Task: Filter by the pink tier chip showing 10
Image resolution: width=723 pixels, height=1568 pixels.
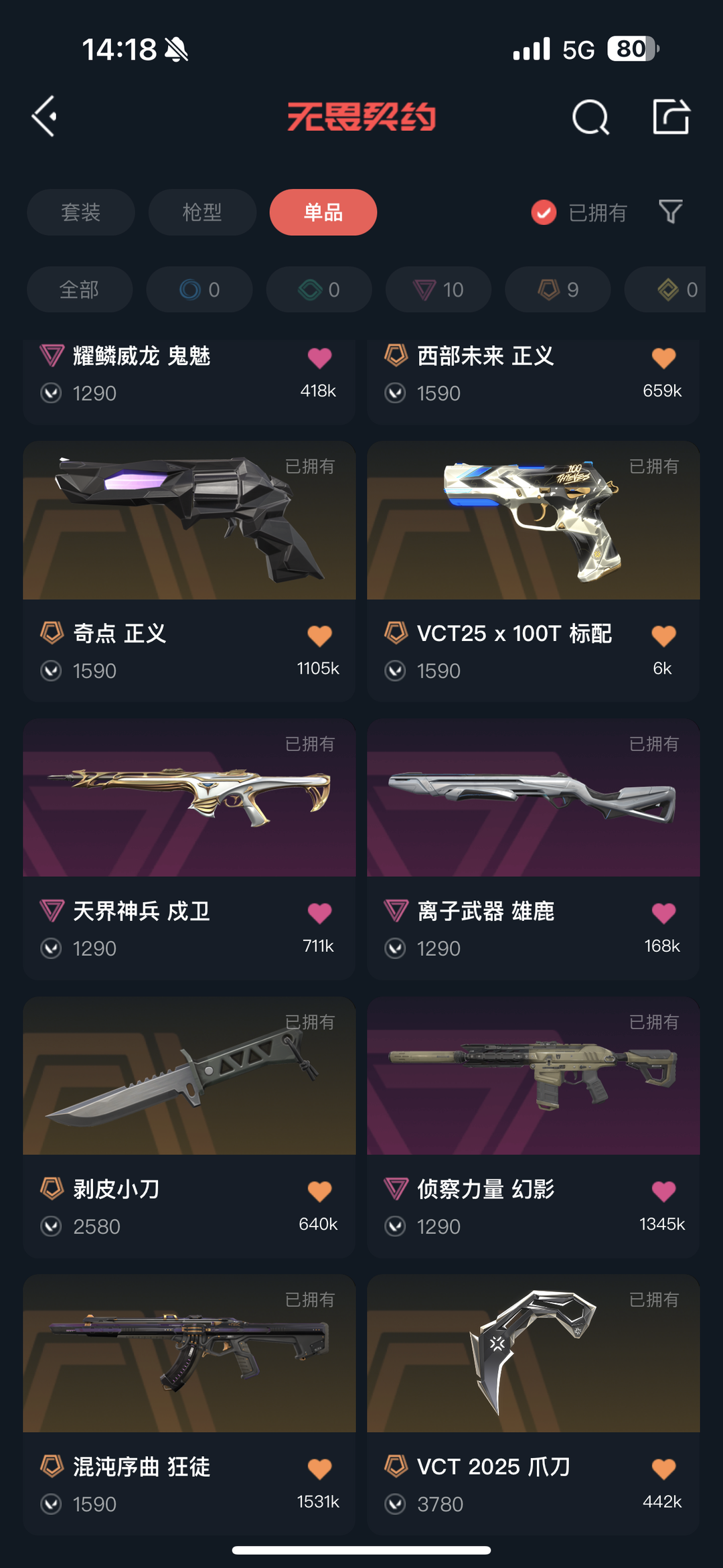Action: [438, 289]
